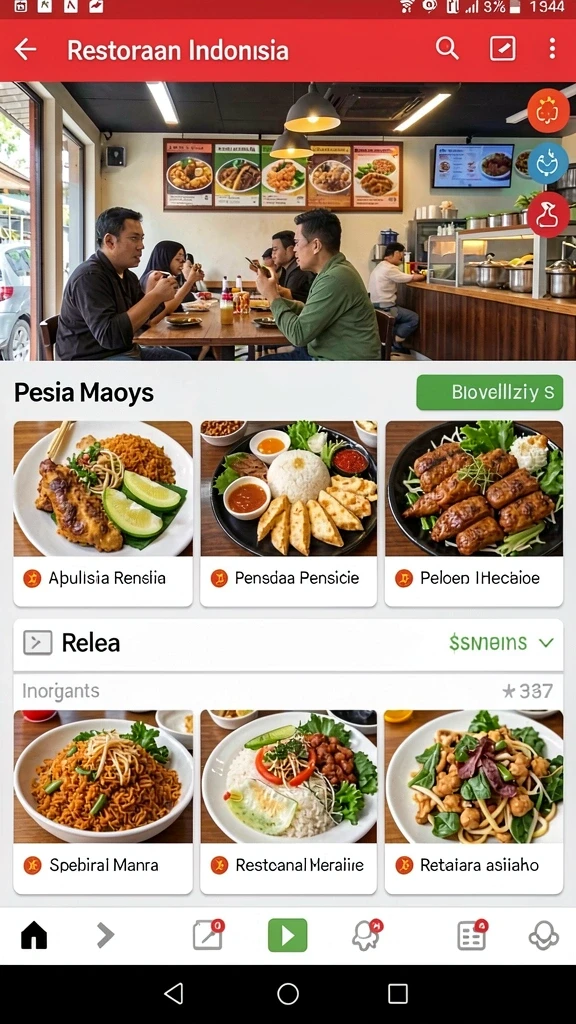Image resolution: width=576 pixels, height=1024 pixels.
Task: Open the Restcanal Meraiire card
Action: pos(288,802)
